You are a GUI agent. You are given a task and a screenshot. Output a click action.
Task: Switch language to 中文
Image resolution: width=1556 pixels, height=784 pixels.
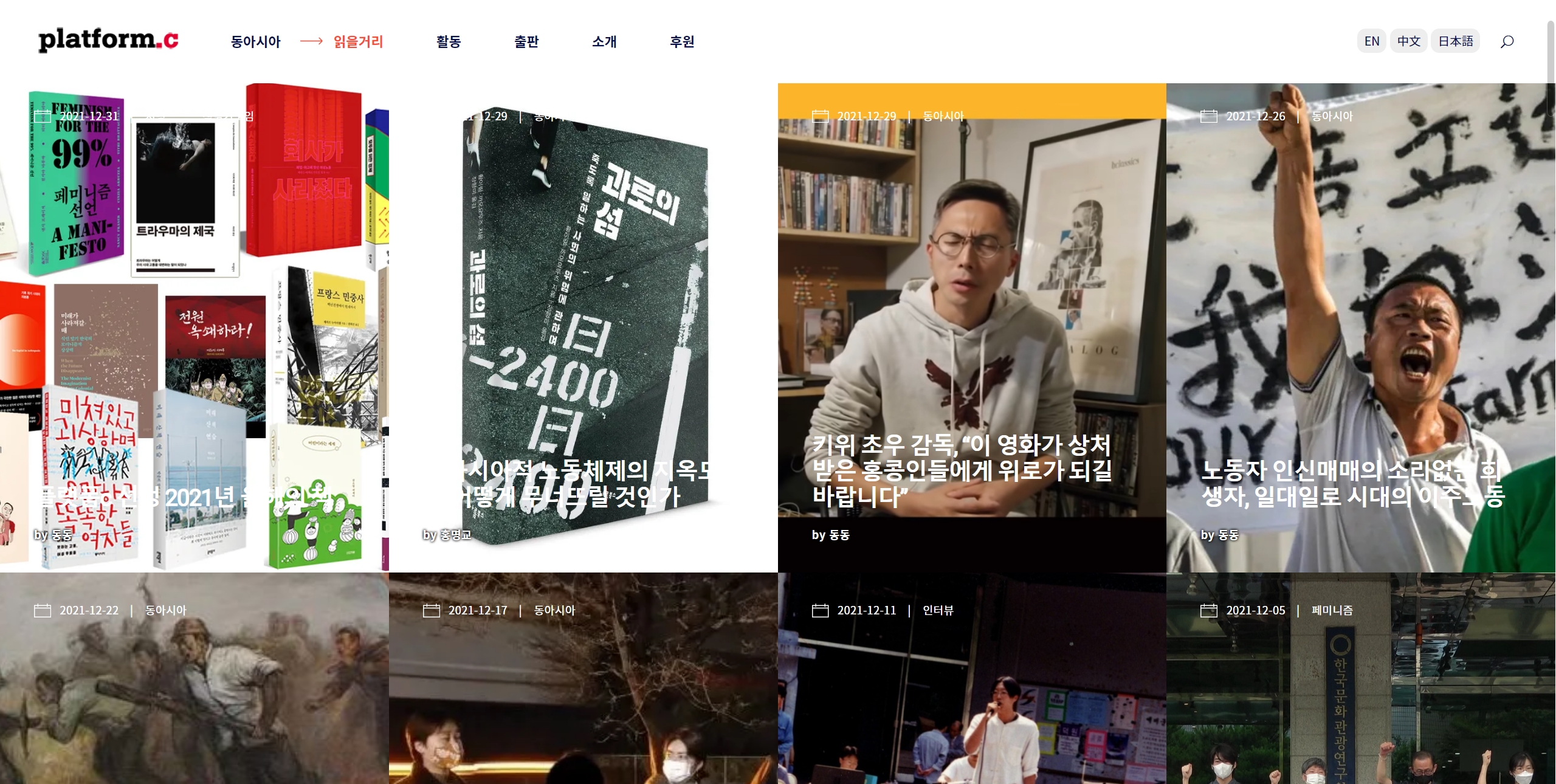pos(1408,41)
